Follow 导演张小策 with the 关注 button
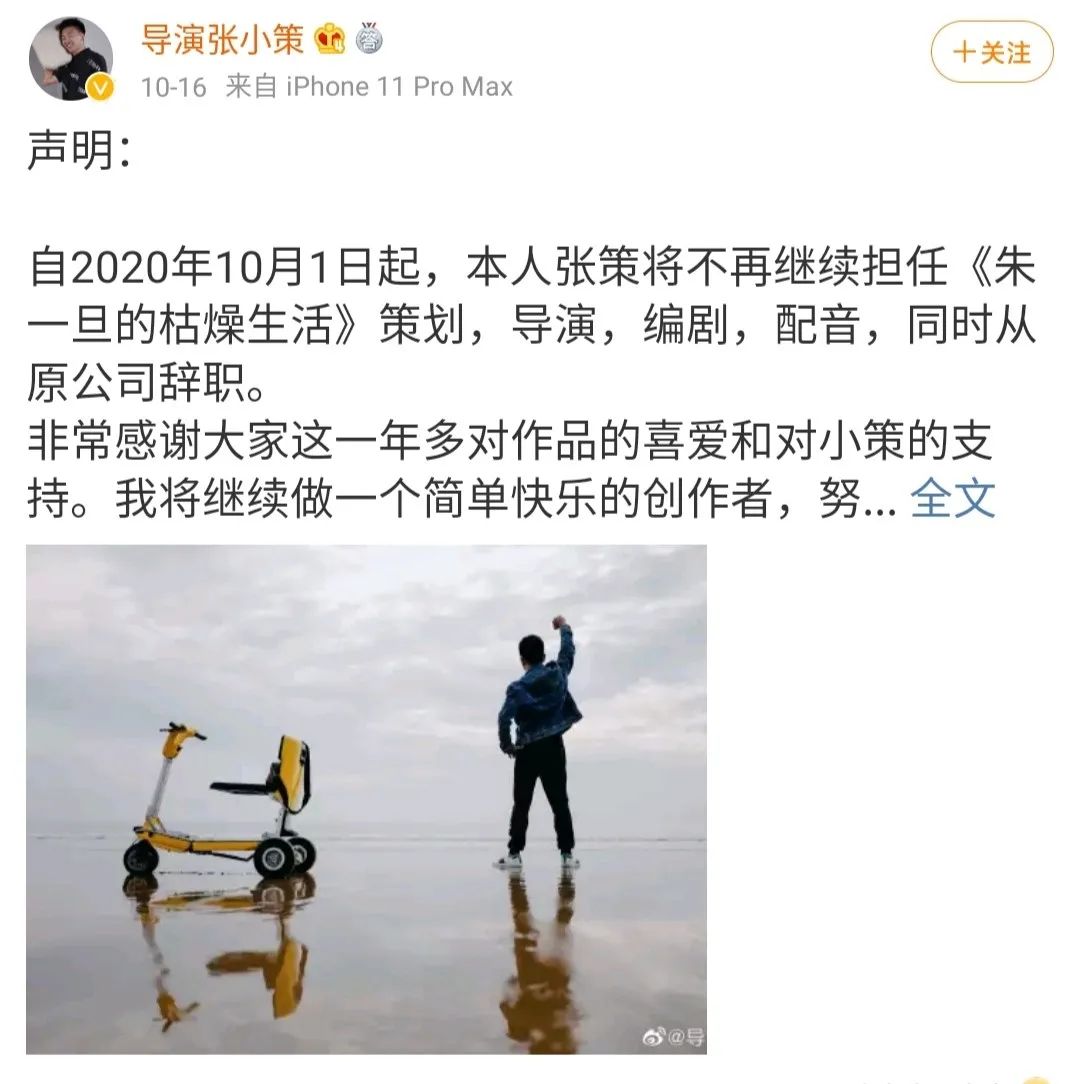The width and height of the screenshot is (1080, 1084). pyautogui.click(x=991, y=52)
